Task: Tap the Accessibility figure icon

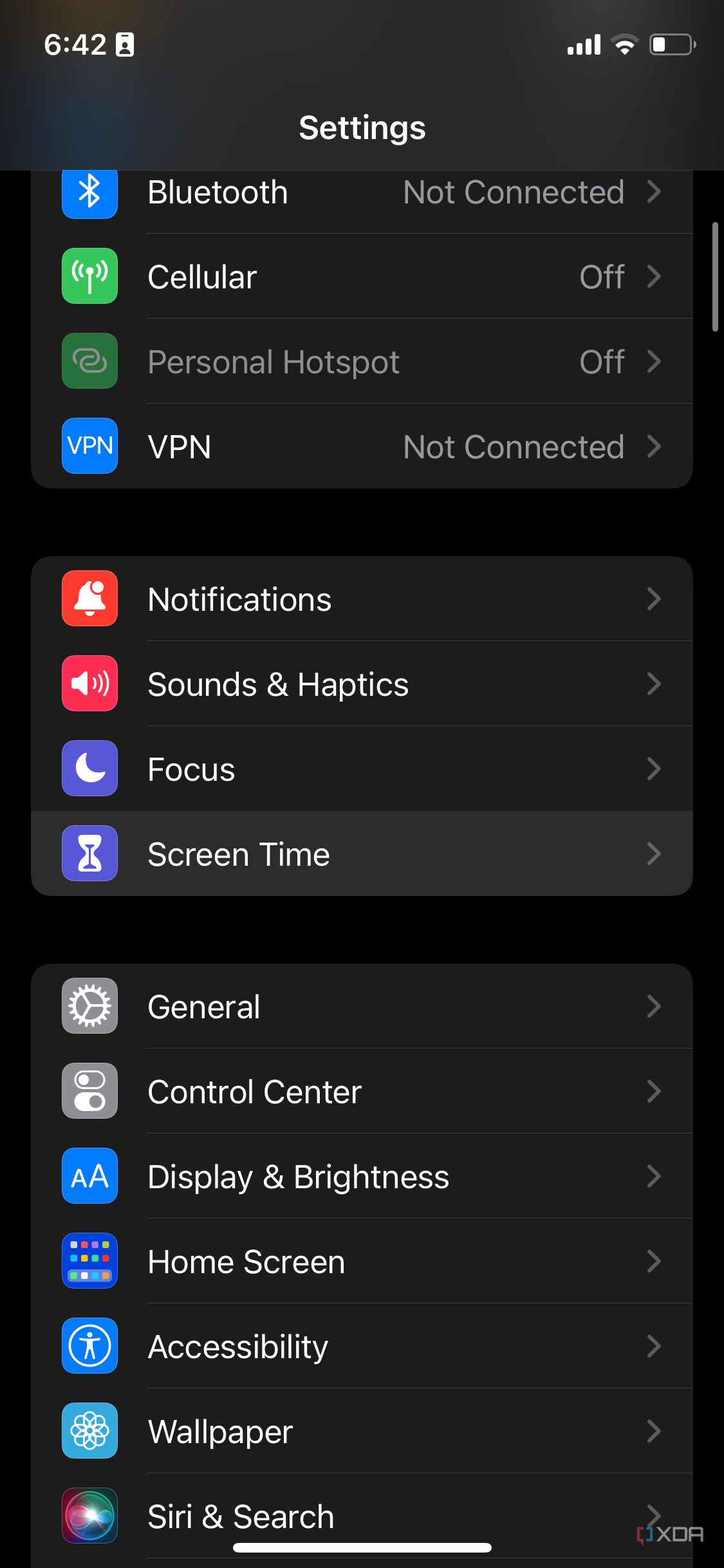Action: 89,1346
